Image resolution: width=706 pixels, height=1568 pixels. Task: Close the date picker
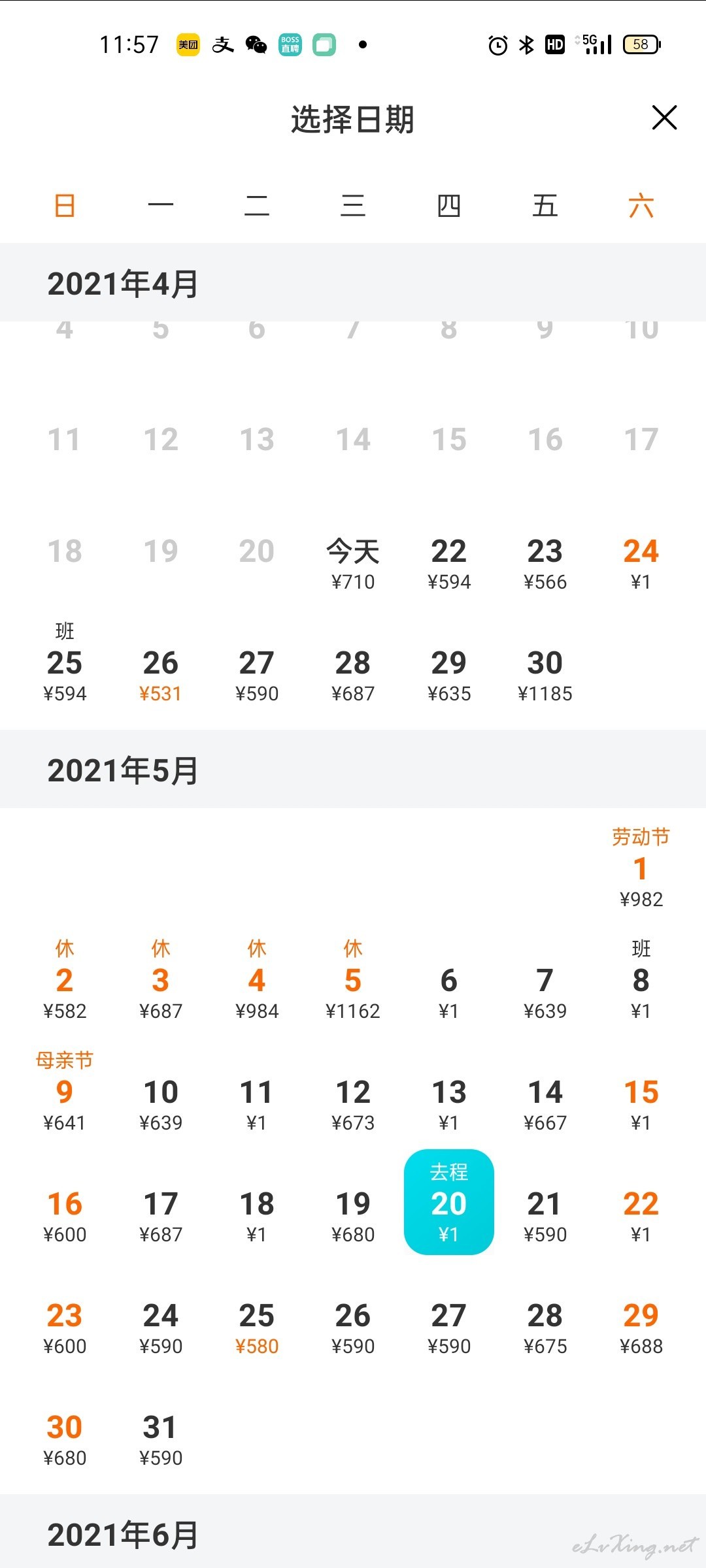click(x=664, y=118)
